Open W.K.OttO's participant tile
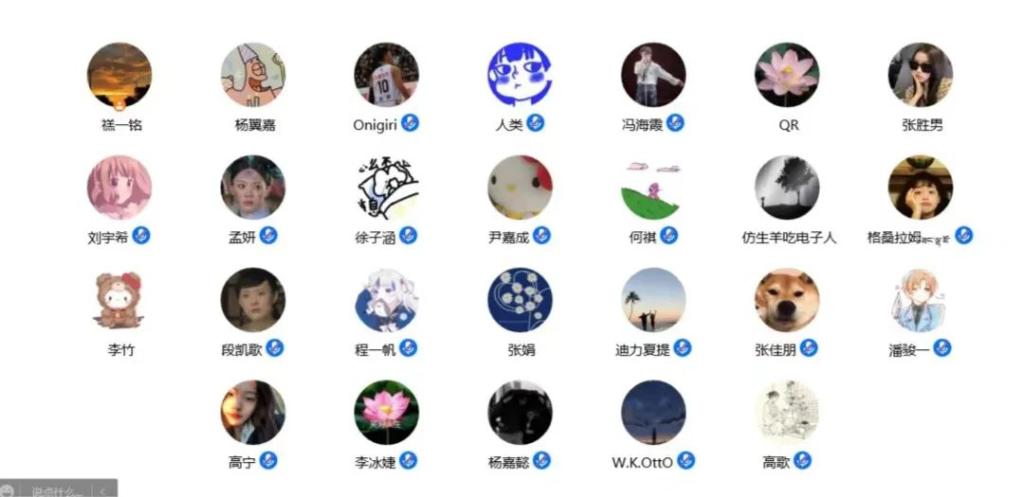 coord(653,412)
